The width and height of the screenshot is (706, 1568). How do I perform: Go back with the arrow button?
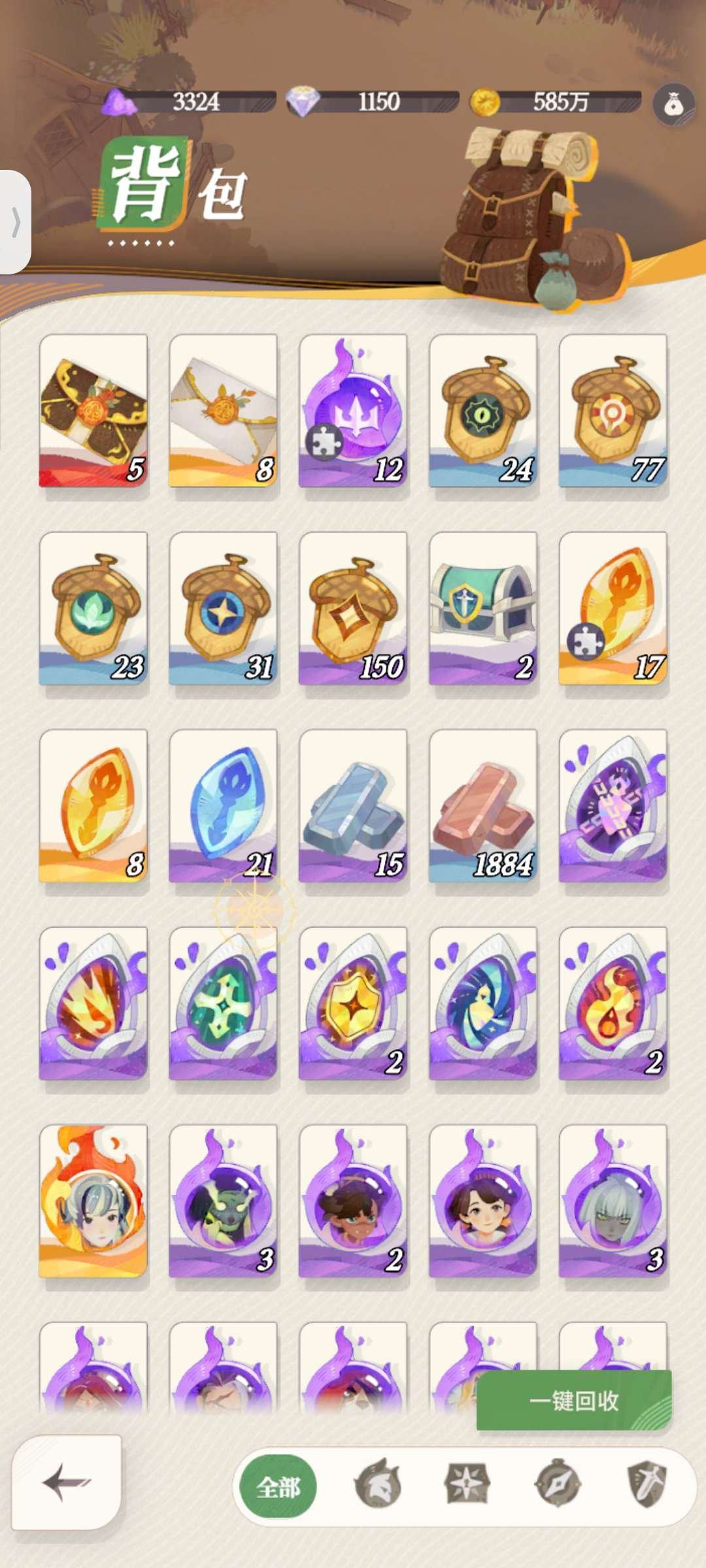67,1482
